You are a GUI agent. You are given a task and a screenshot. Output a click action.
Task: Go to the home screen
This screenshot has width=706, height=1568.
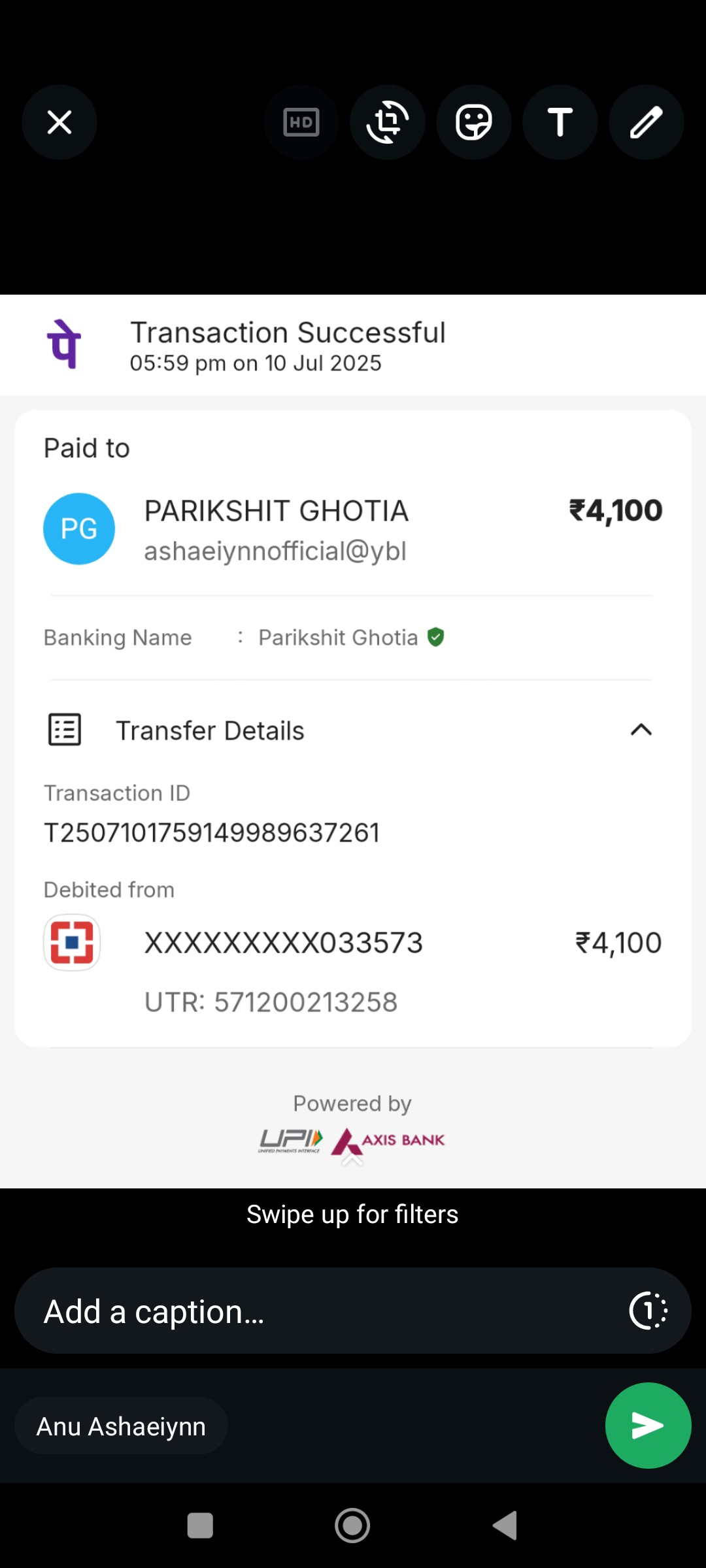pos(352,1526)
